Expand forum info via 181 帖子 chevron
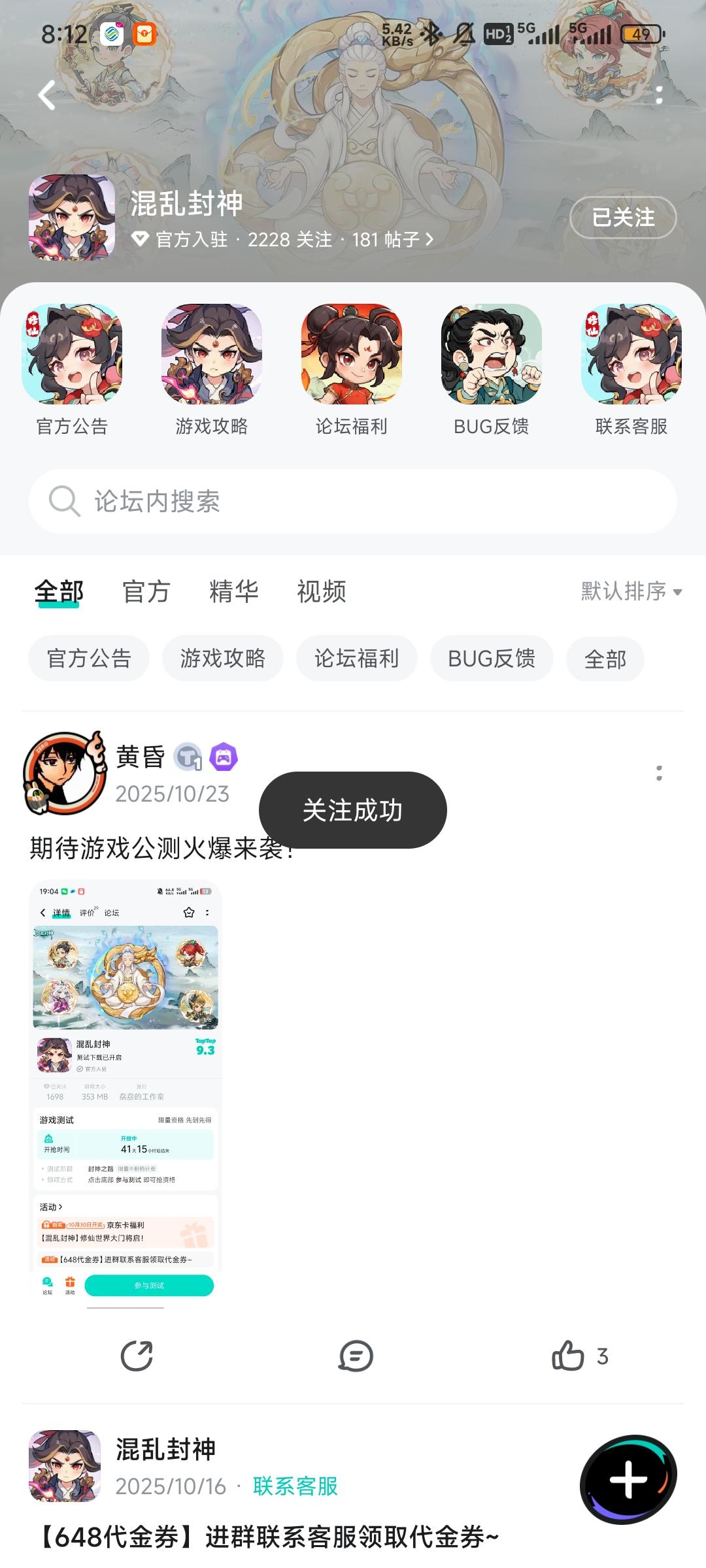Viewport: 706px width, 1568px height. click(x=431, y=240)
